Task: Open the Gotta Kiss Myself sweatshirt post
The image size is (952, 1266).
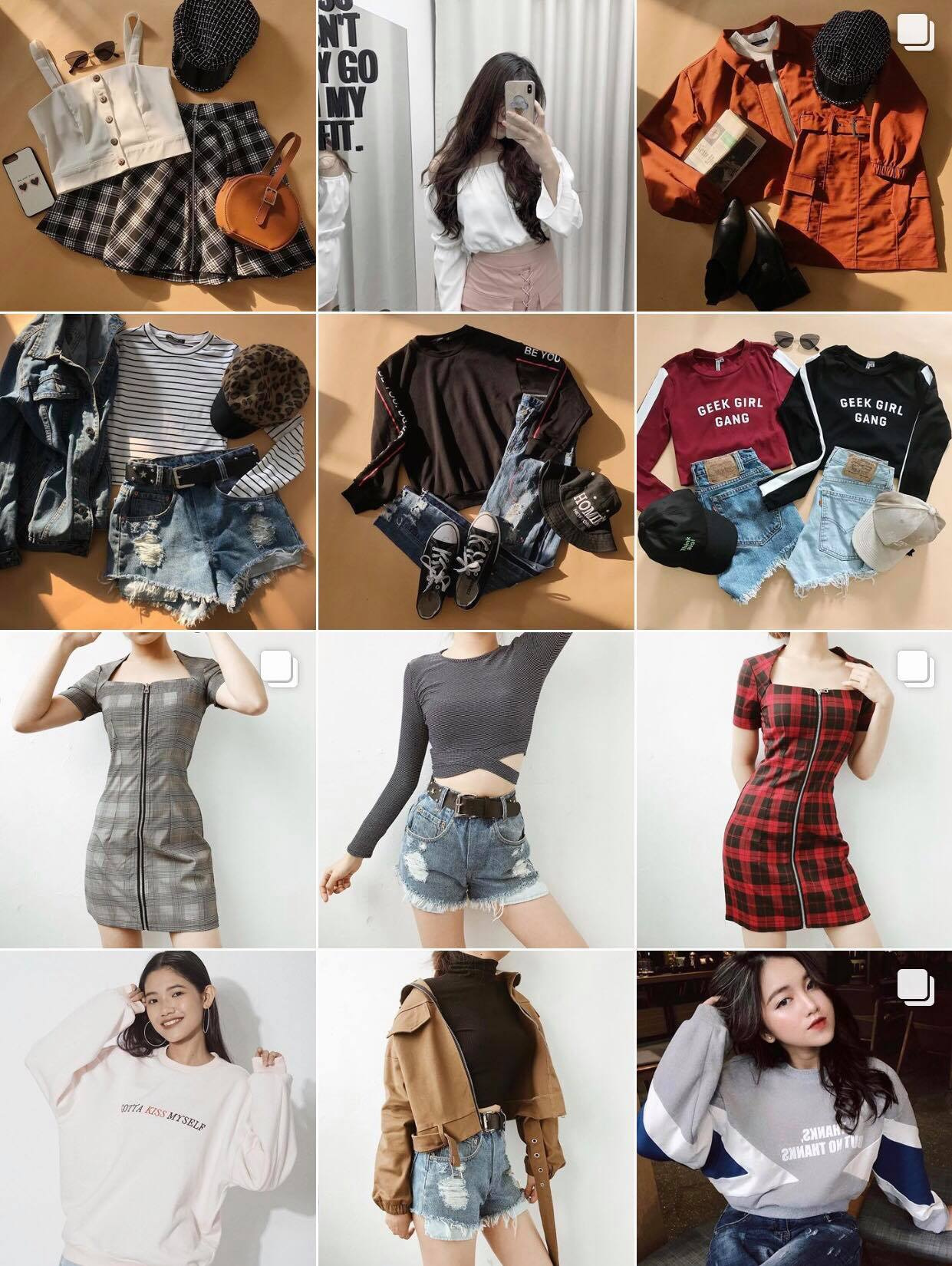Action: pyautogui.click(x=157, y=1109)
